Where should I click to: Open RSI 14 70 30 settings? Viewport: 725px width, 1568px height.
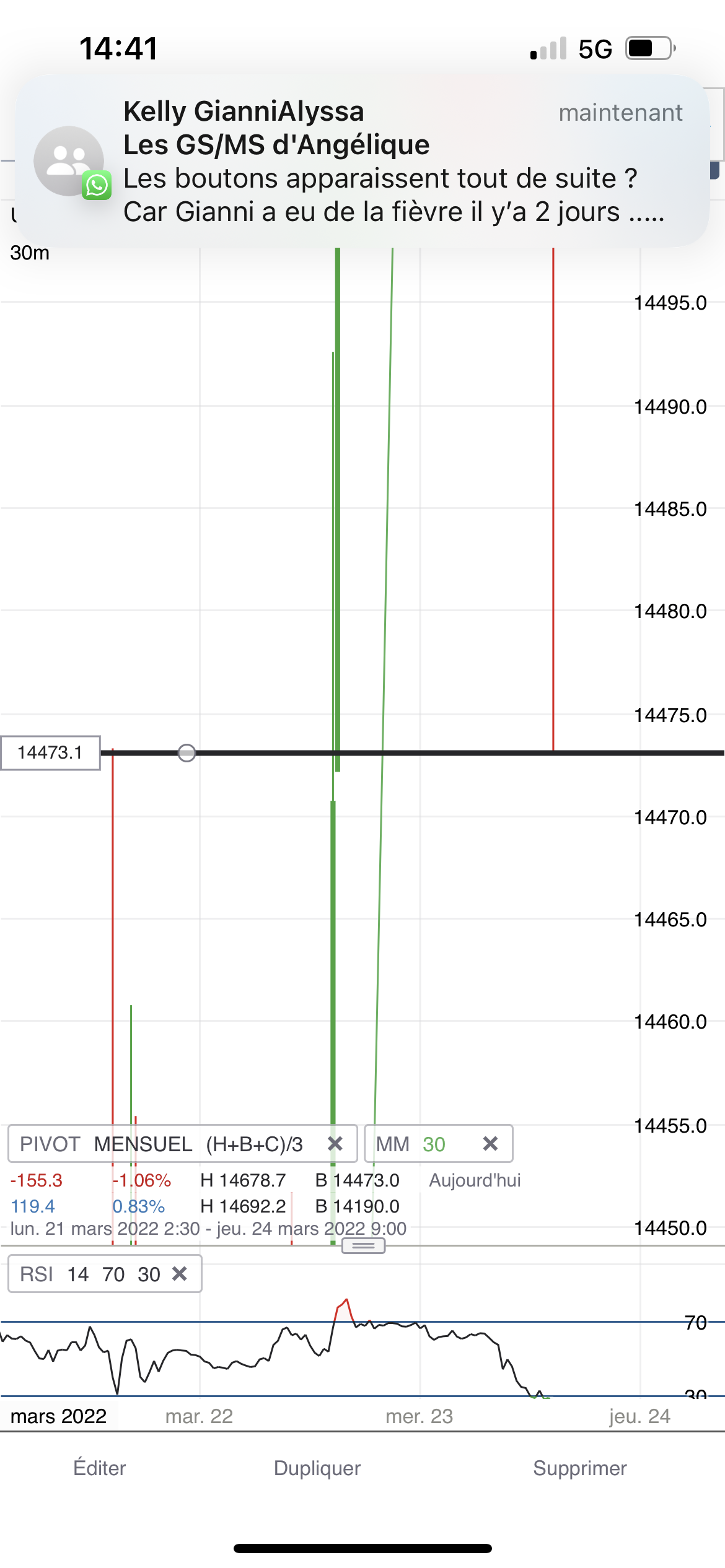90,1274
